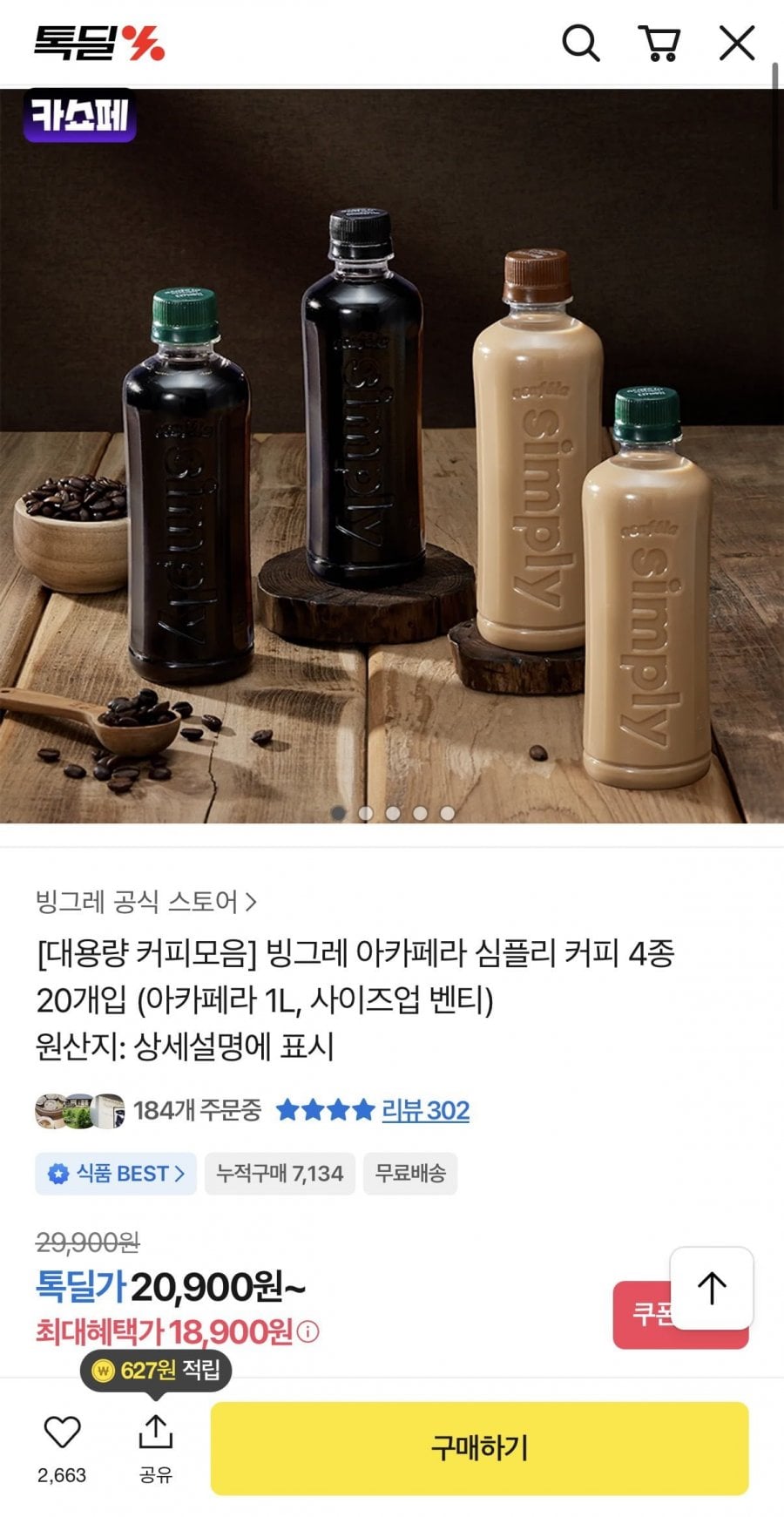
Task: Open 빙그레 공식 스토어 link
Action: 146,901
